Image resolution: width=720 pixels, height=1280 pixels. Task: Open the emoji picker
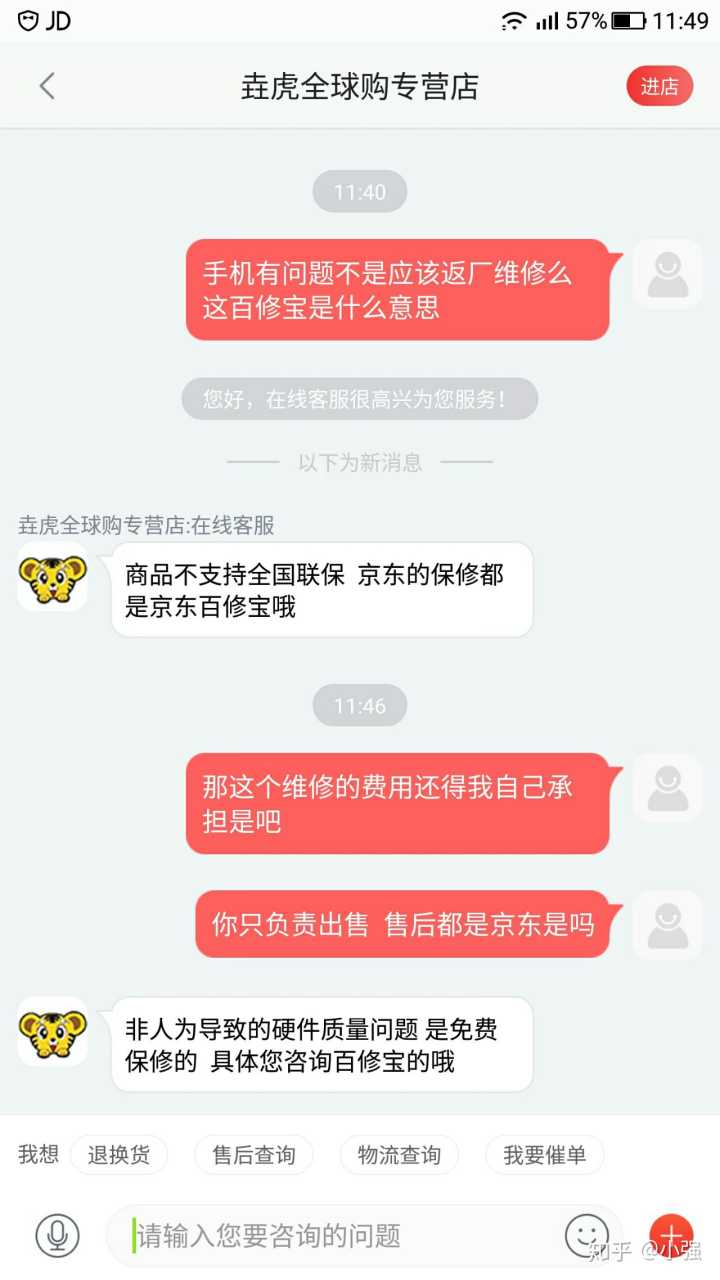click(586, 1236)
